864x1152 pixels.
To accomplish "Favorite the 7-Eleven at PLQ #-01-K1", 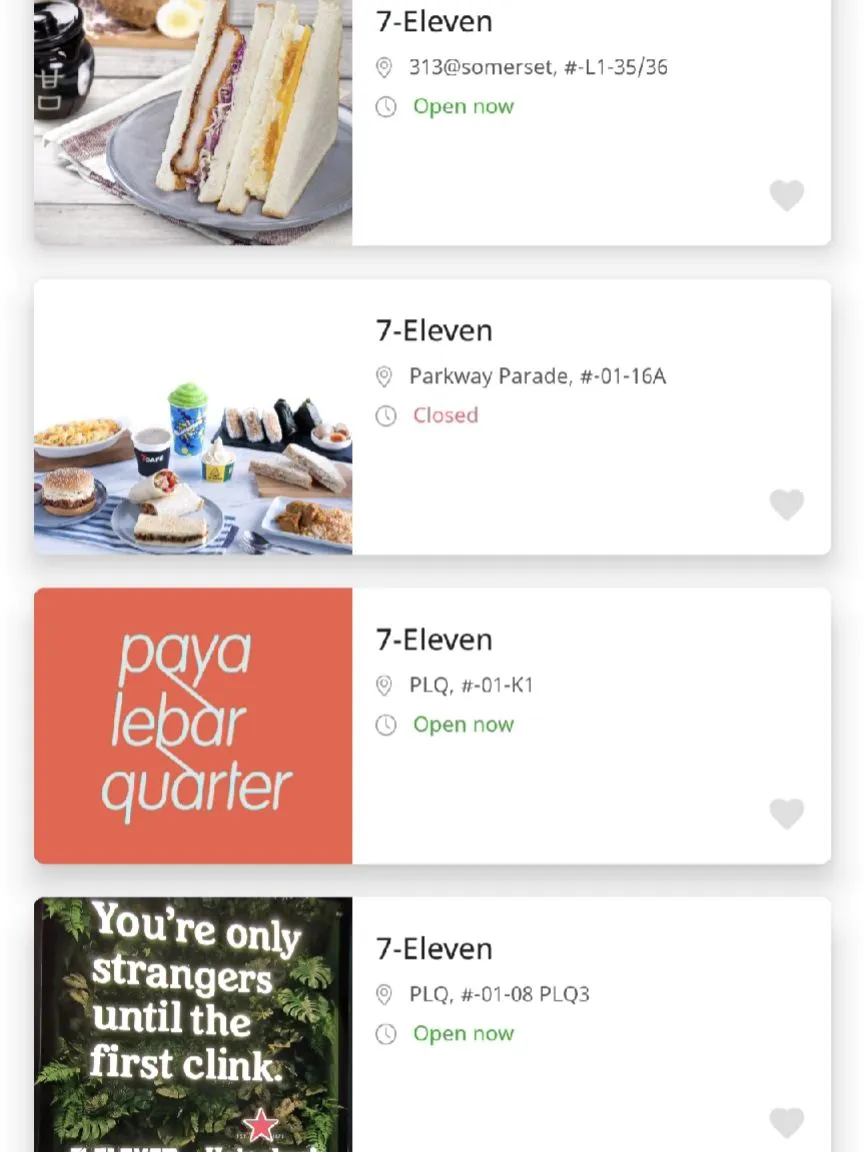I will pos(787,813).
